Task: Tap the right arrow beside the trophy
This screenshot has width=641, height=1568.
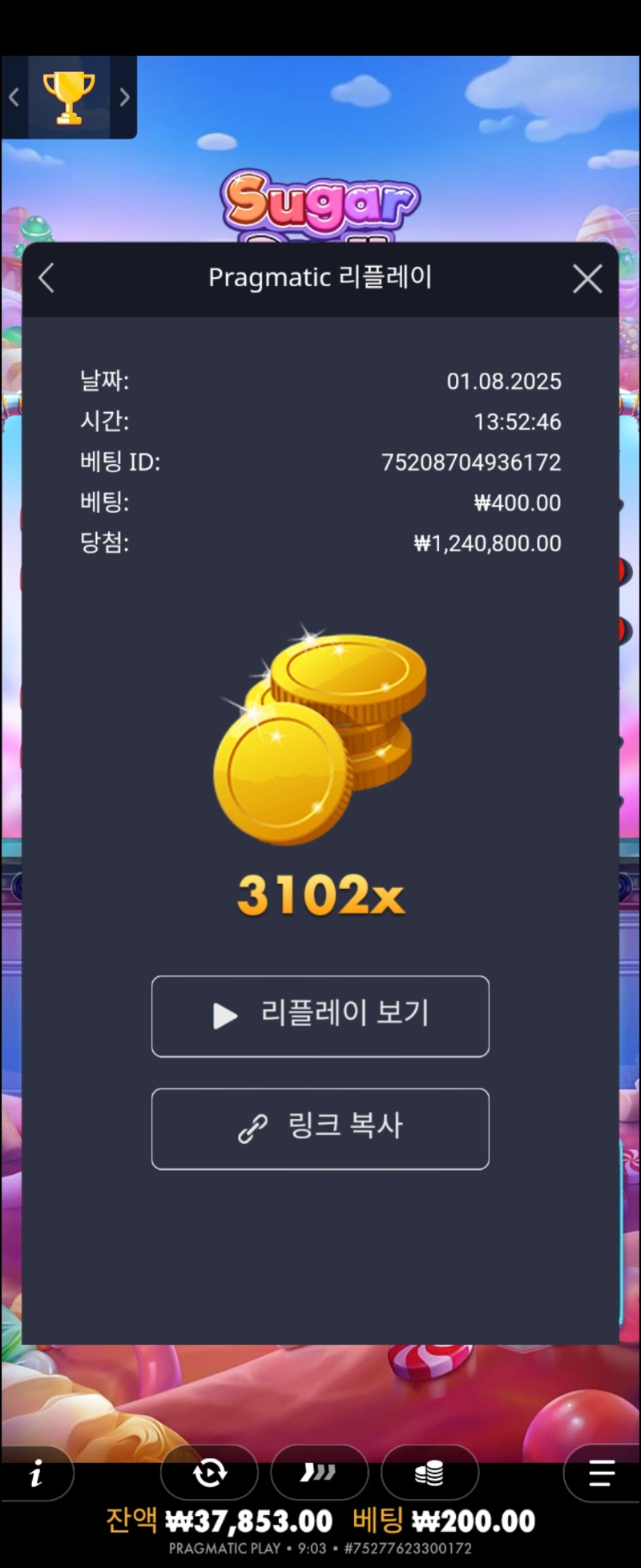Action: click(x=124, y=98)
